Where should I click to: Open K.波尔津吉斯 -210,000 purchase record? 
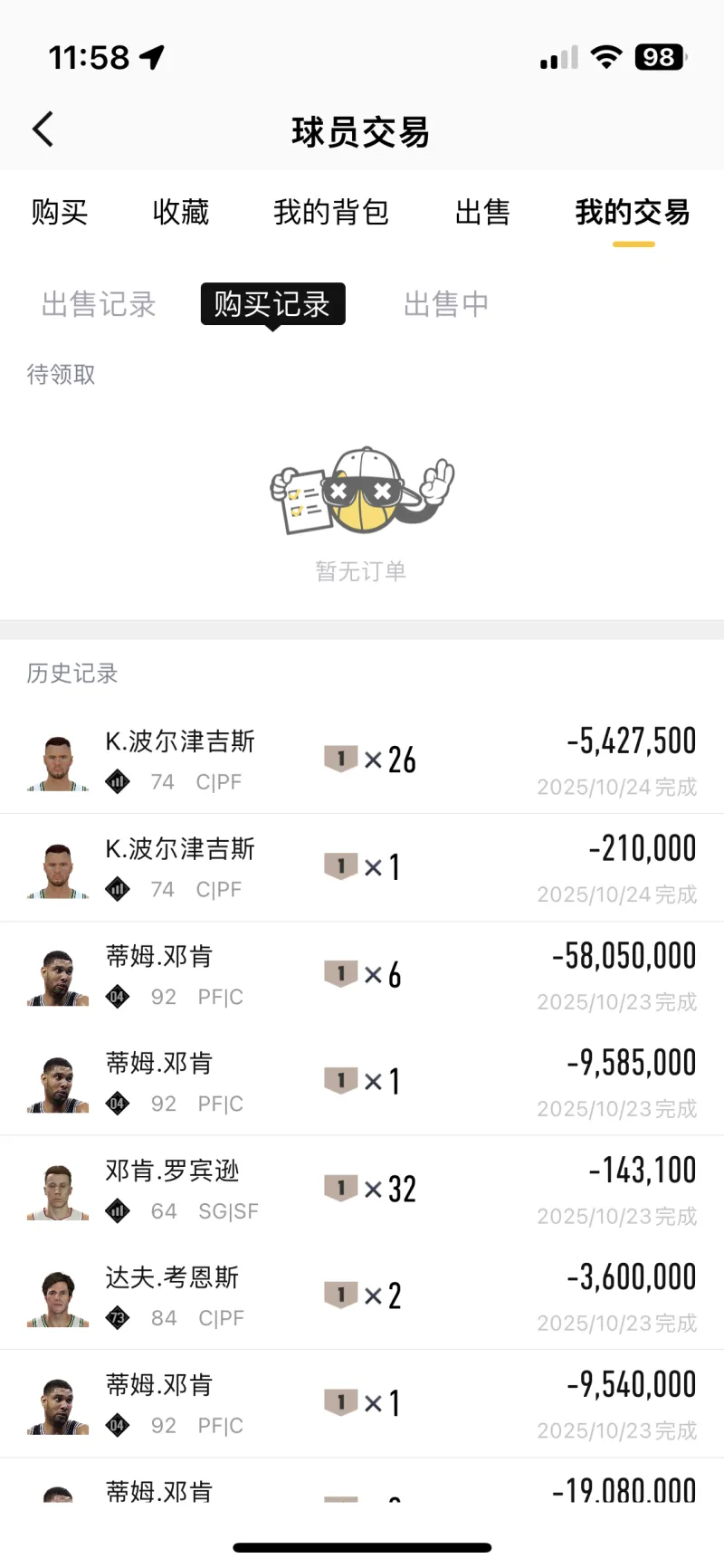click(362, 867)
